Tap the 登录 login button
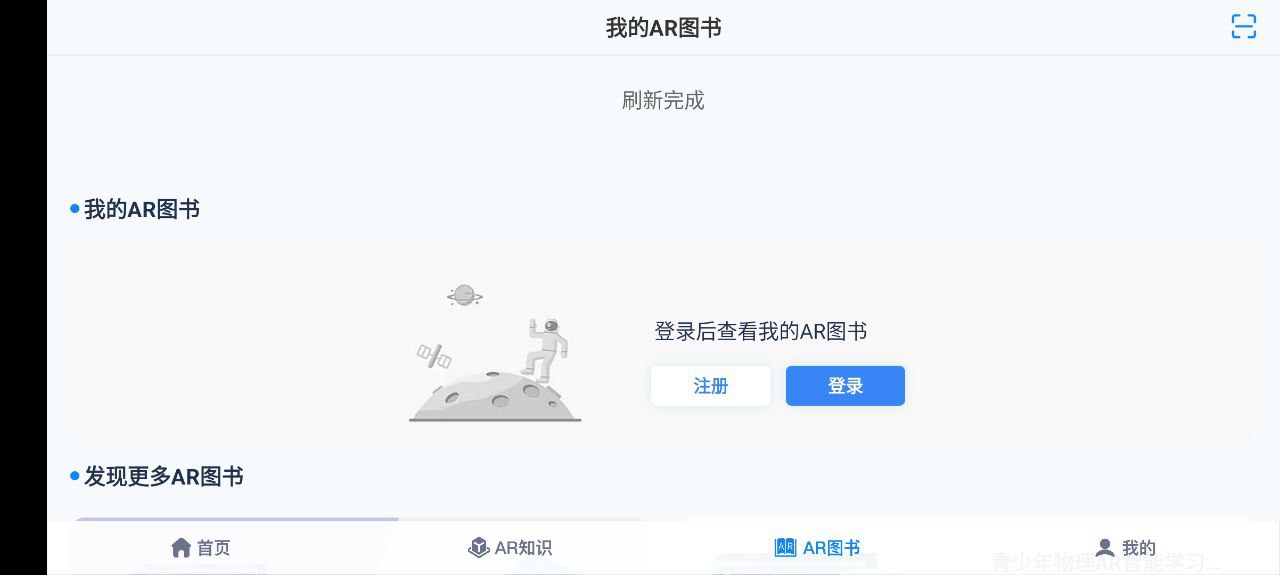This screenshot has height=575, width=1280. coord(845,386)
